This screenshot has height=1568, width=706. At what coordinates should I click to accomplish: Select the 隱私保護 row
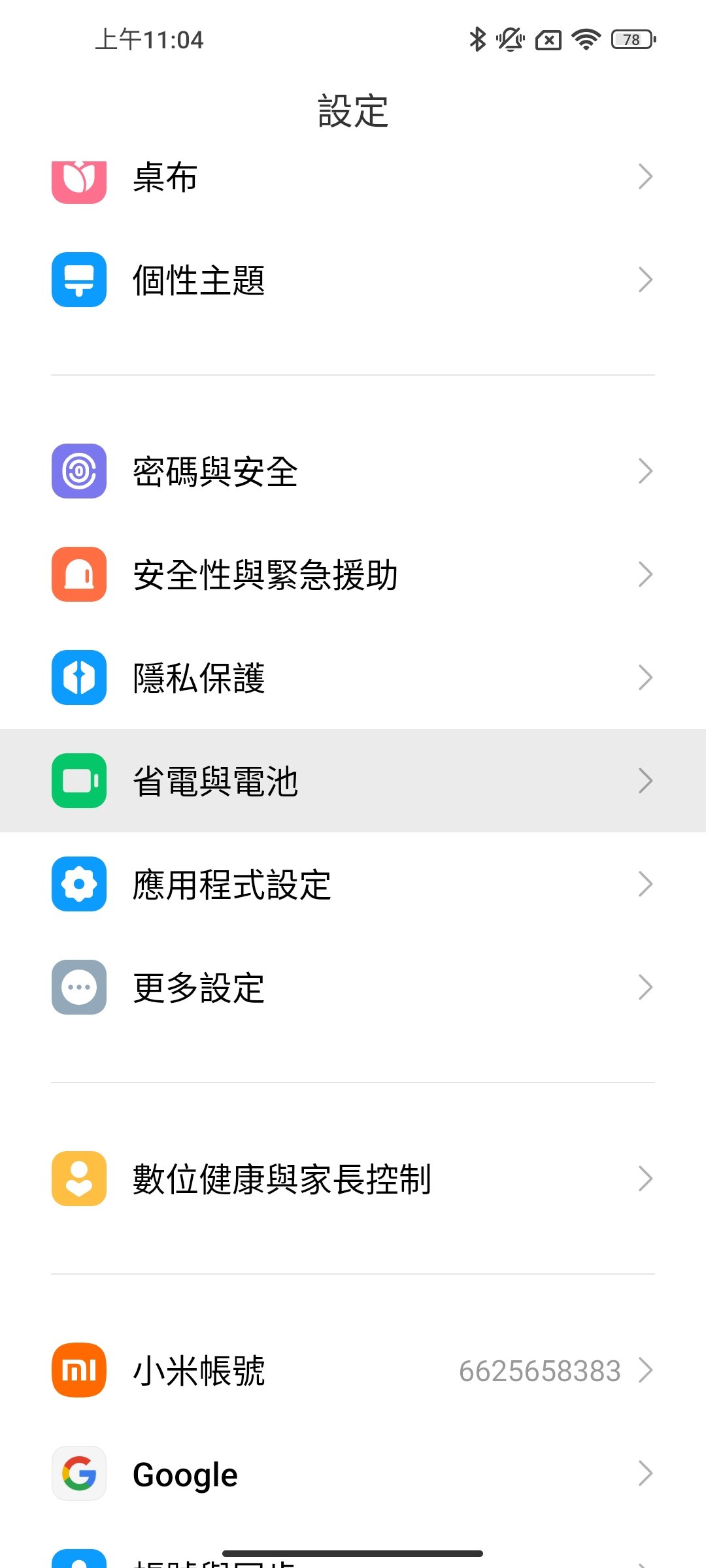[x=353, y=678]
